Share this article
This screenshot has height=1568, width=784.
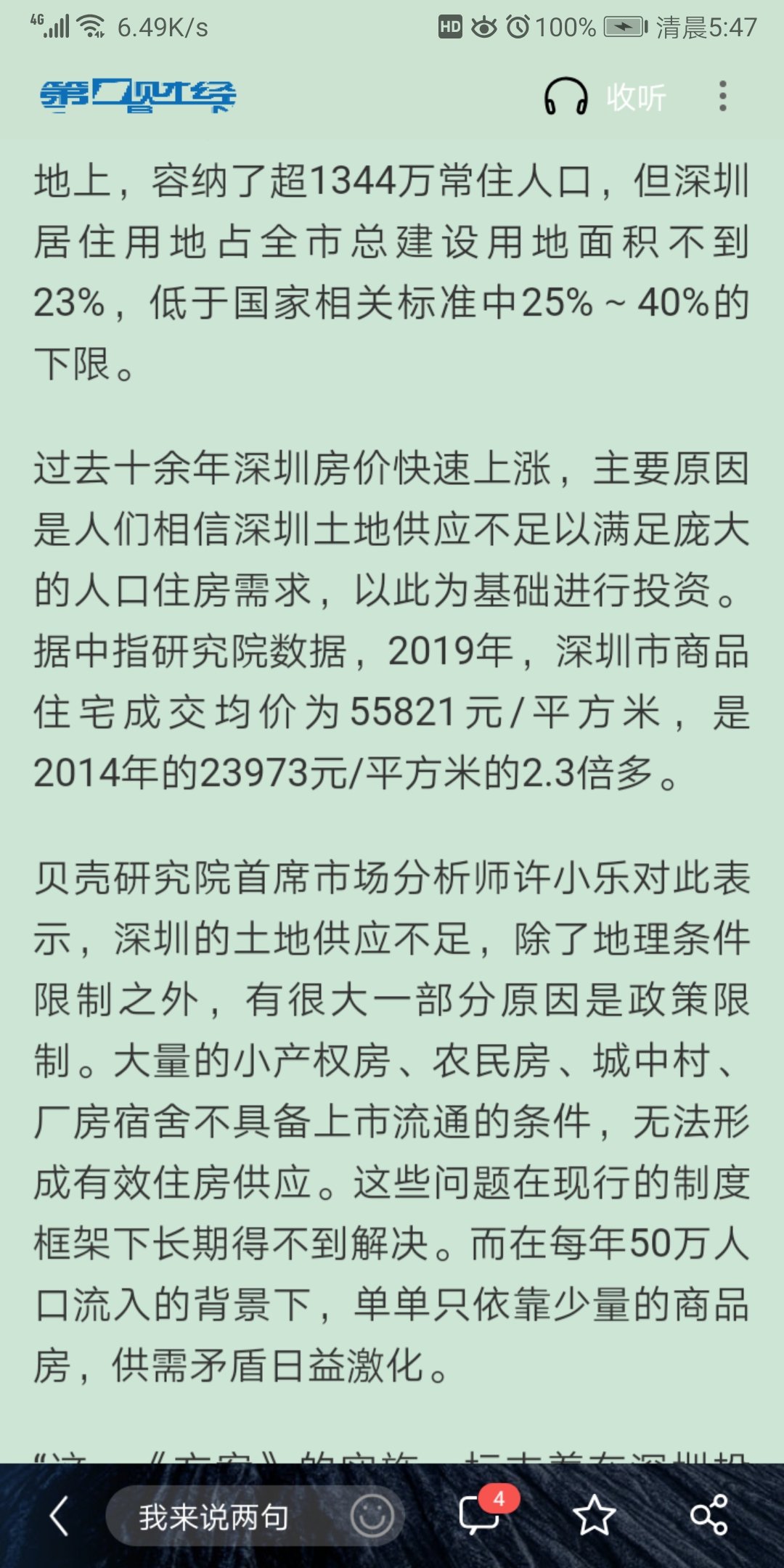pos(708,1516)
